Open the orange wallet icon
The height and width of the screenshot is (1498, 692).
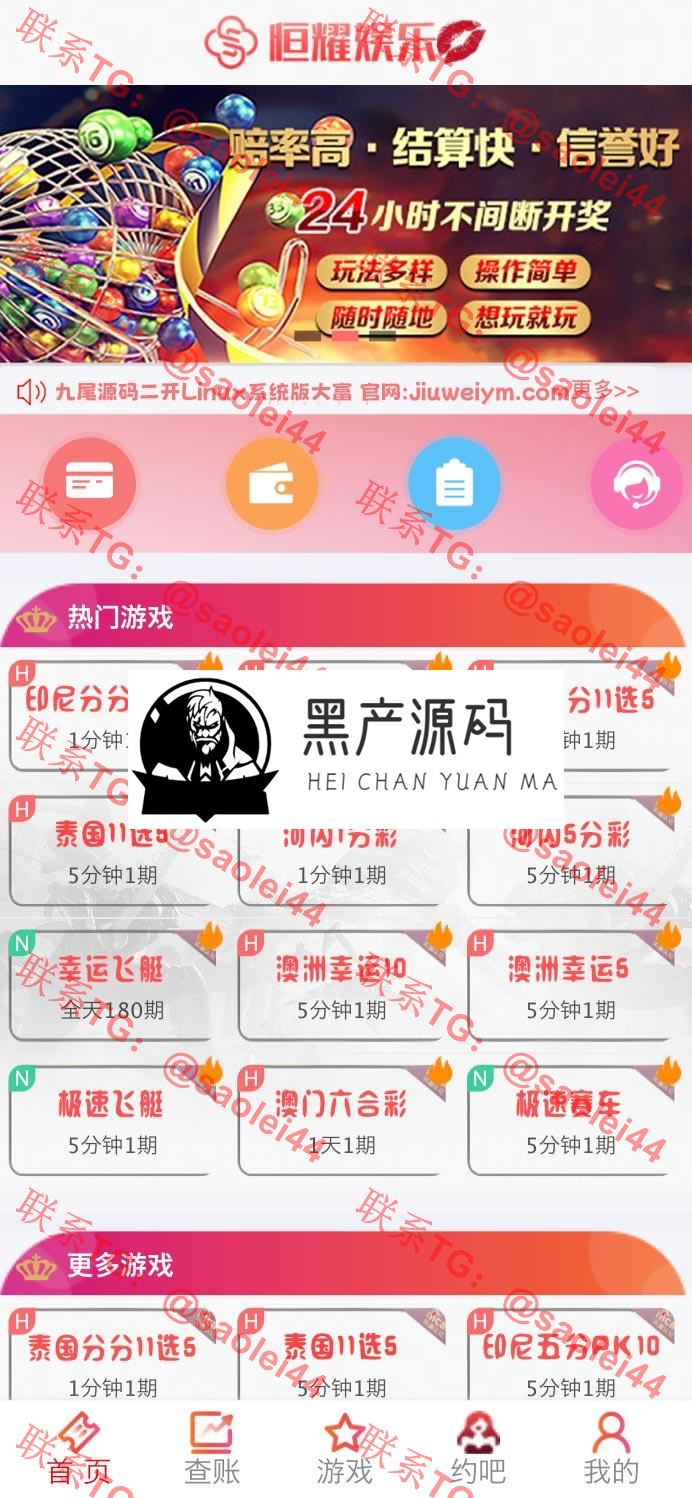pyautogui.click(x=271, y=486)
